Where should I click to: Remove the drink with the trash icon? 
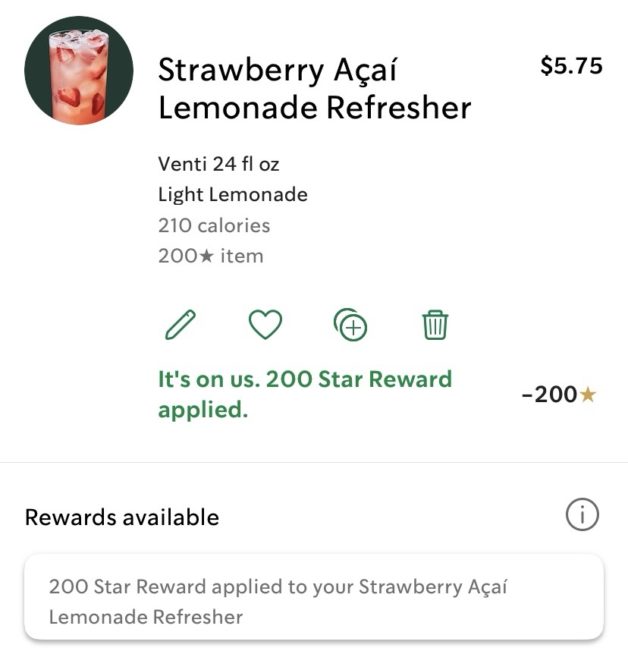pos(435,325)
